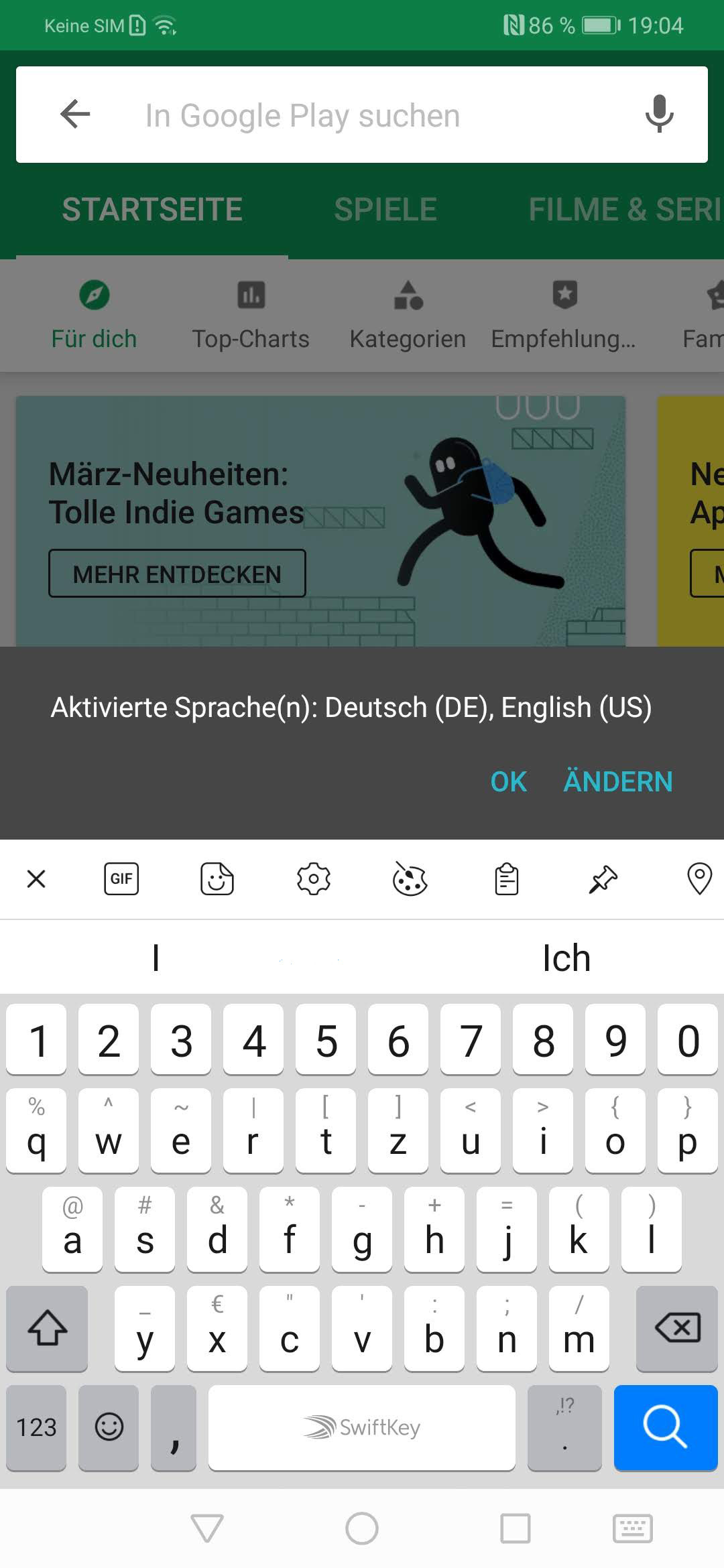724x1568 pixels.
Task: Open the Top-Charts section
Action: (251, 315)
